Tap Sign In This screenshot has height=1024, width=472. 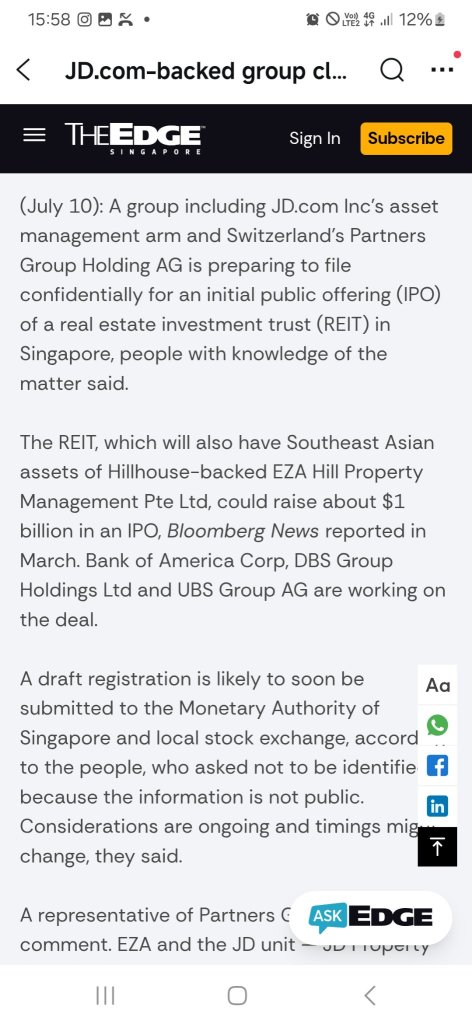point(315,138)
